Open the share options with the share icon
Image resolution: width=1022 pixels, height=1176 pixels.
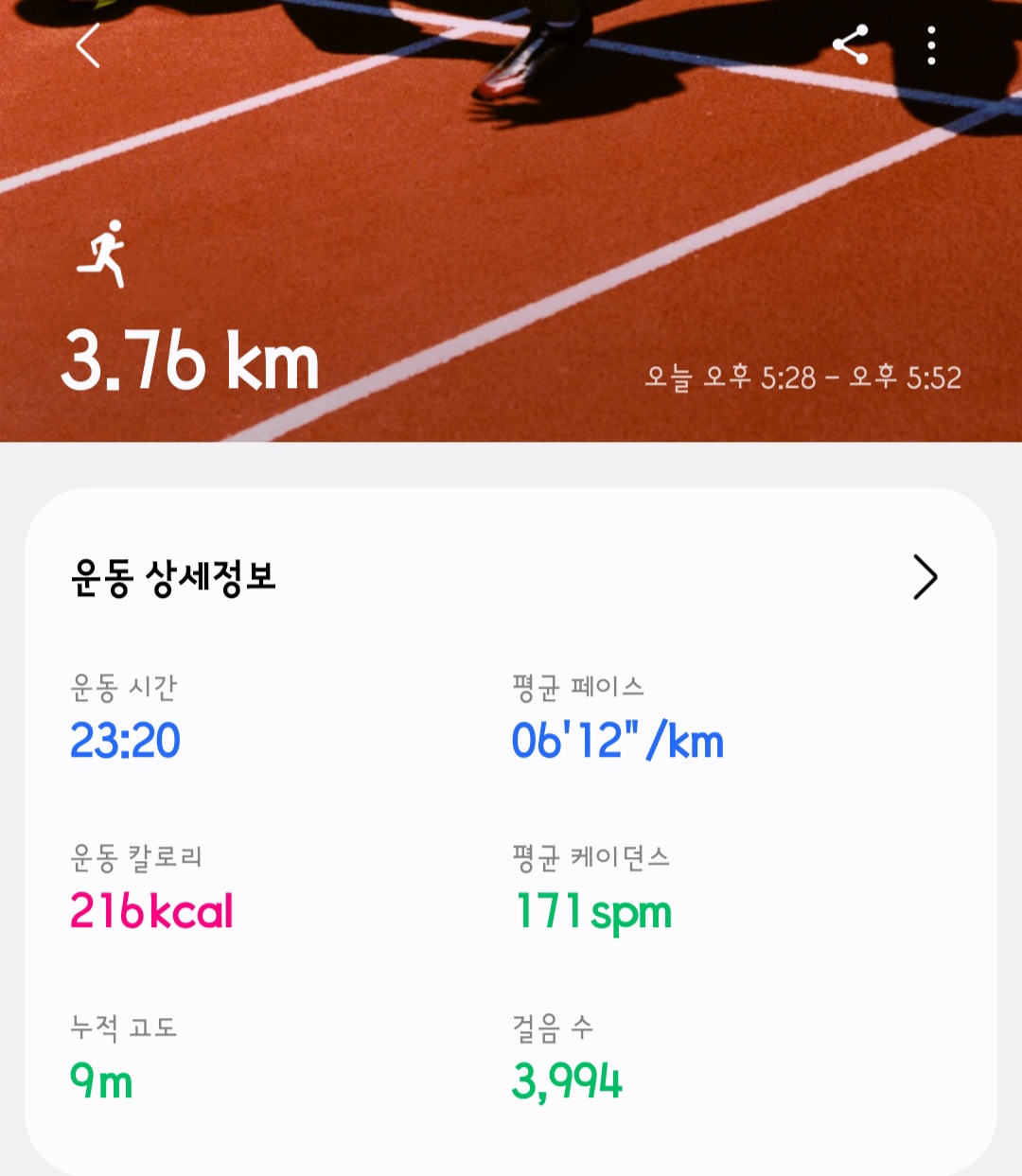pos(853,43)
